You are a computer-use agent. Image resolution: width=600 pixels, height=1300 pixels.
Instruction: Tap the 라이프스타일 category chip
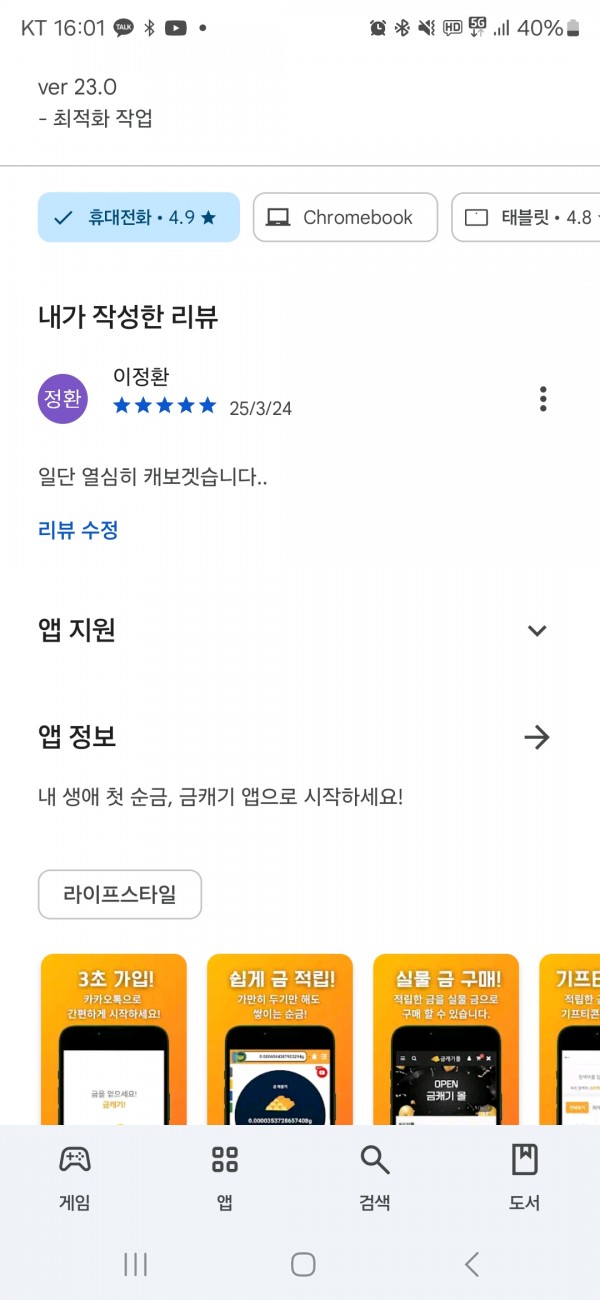[x=120, y=894]
